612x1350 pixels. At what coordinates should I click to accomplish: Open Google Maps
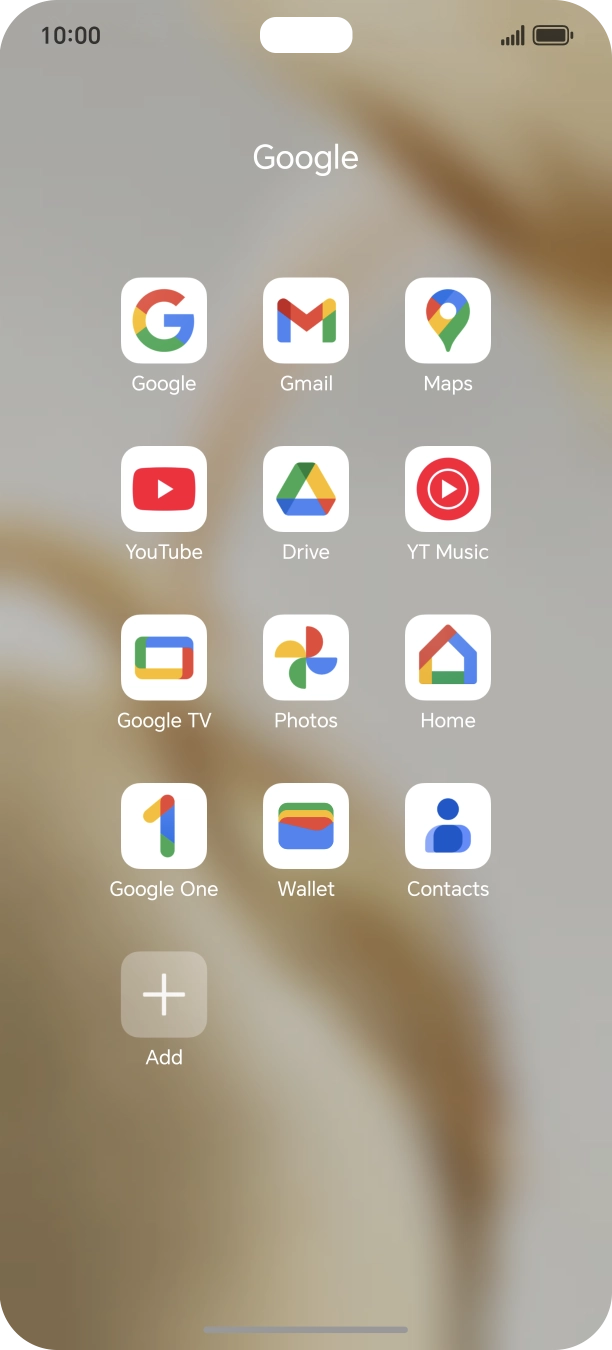pyautogui.click(x=448, y=321)
